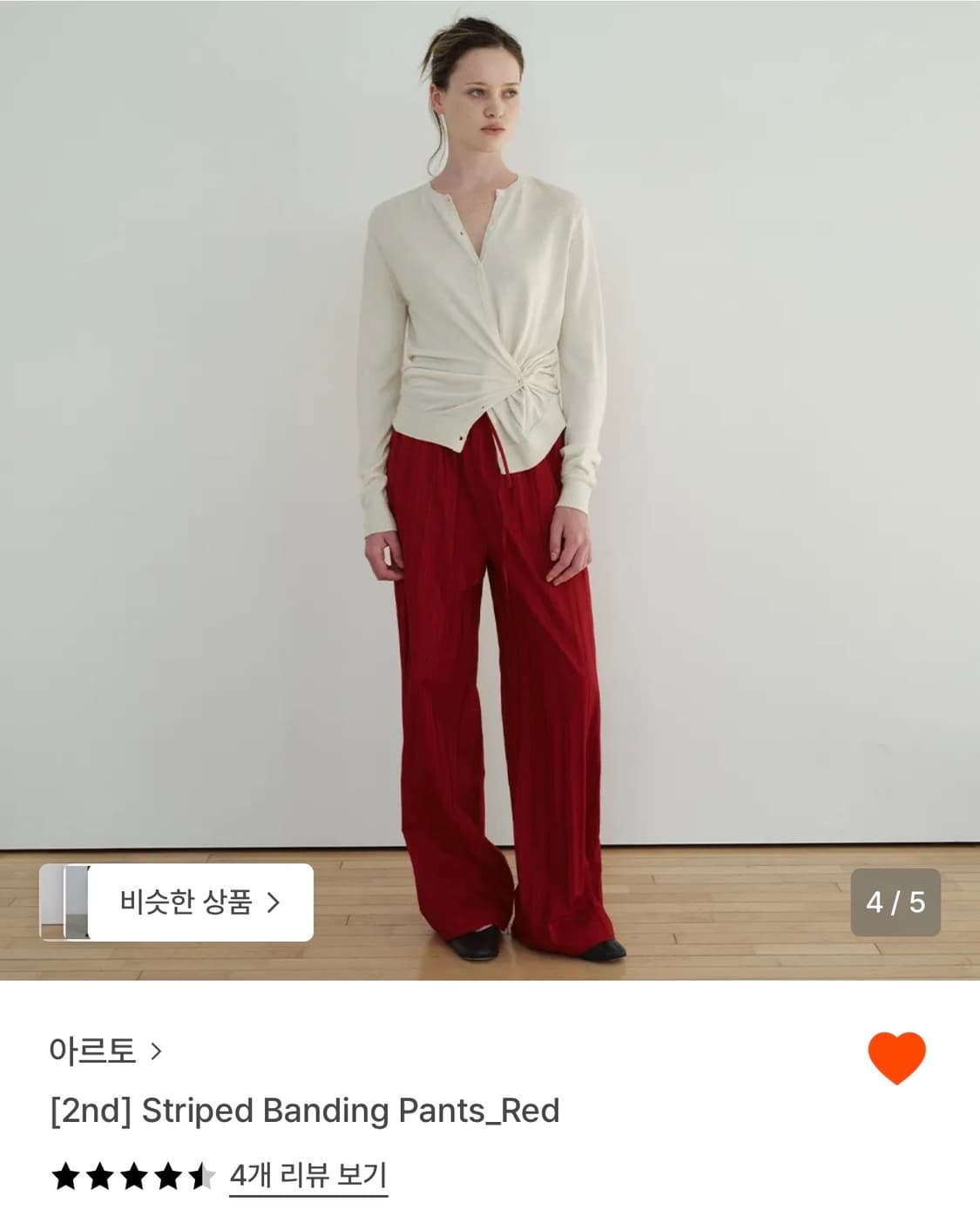This screenshot has width=980, height=1216.
Task: Click the second rating star
Action: (x=99, y=1175)
